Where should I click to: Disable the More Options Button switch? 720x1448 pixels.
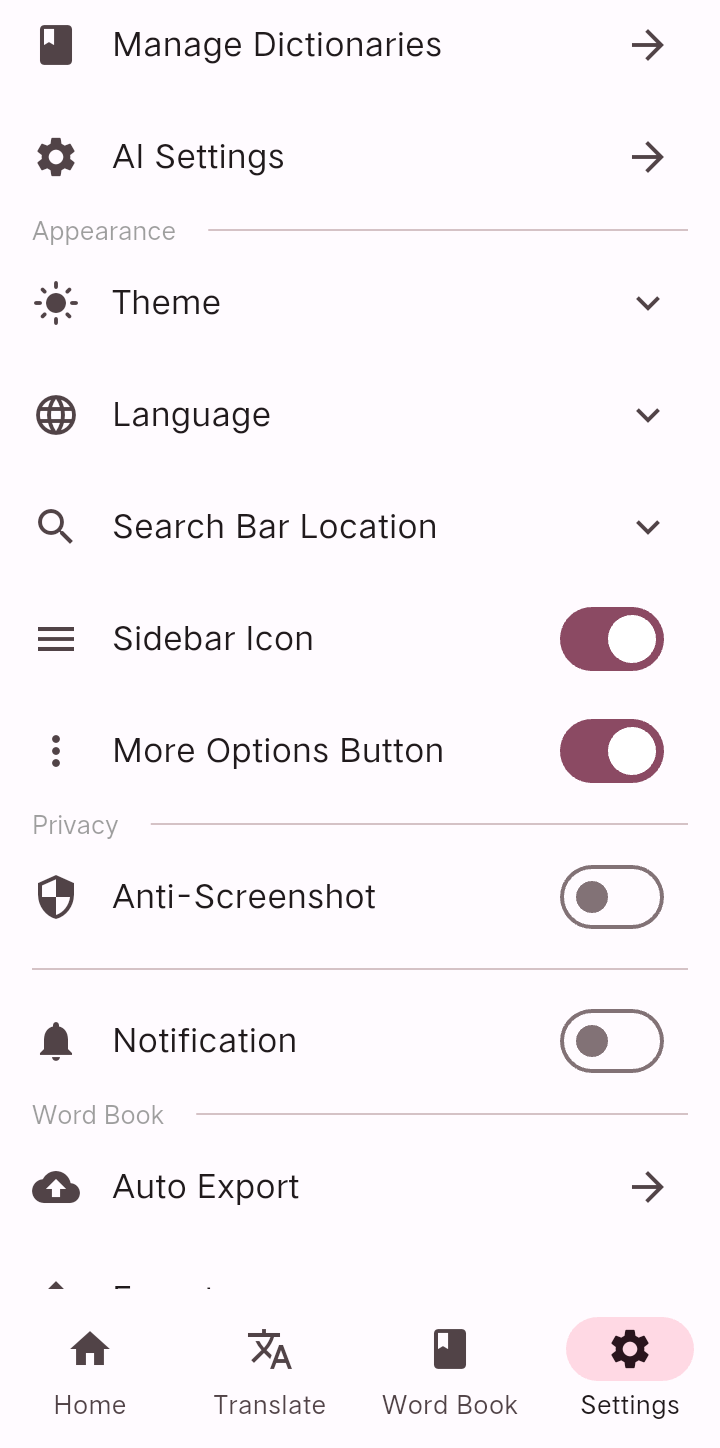pyautogui.click(x=612, y=751)
